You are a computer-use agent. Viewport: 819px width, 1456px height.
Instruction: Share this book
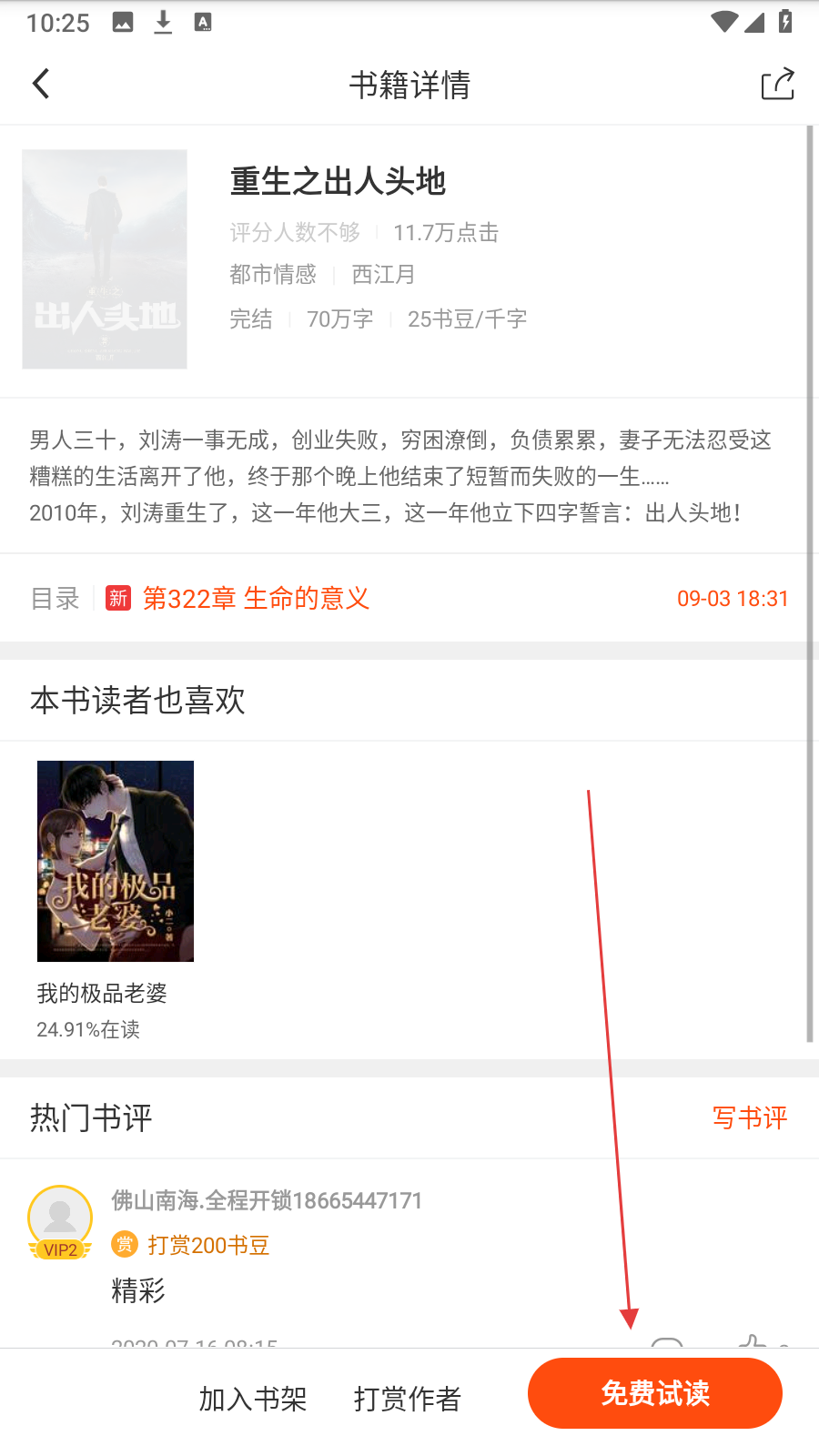(777, 84)
